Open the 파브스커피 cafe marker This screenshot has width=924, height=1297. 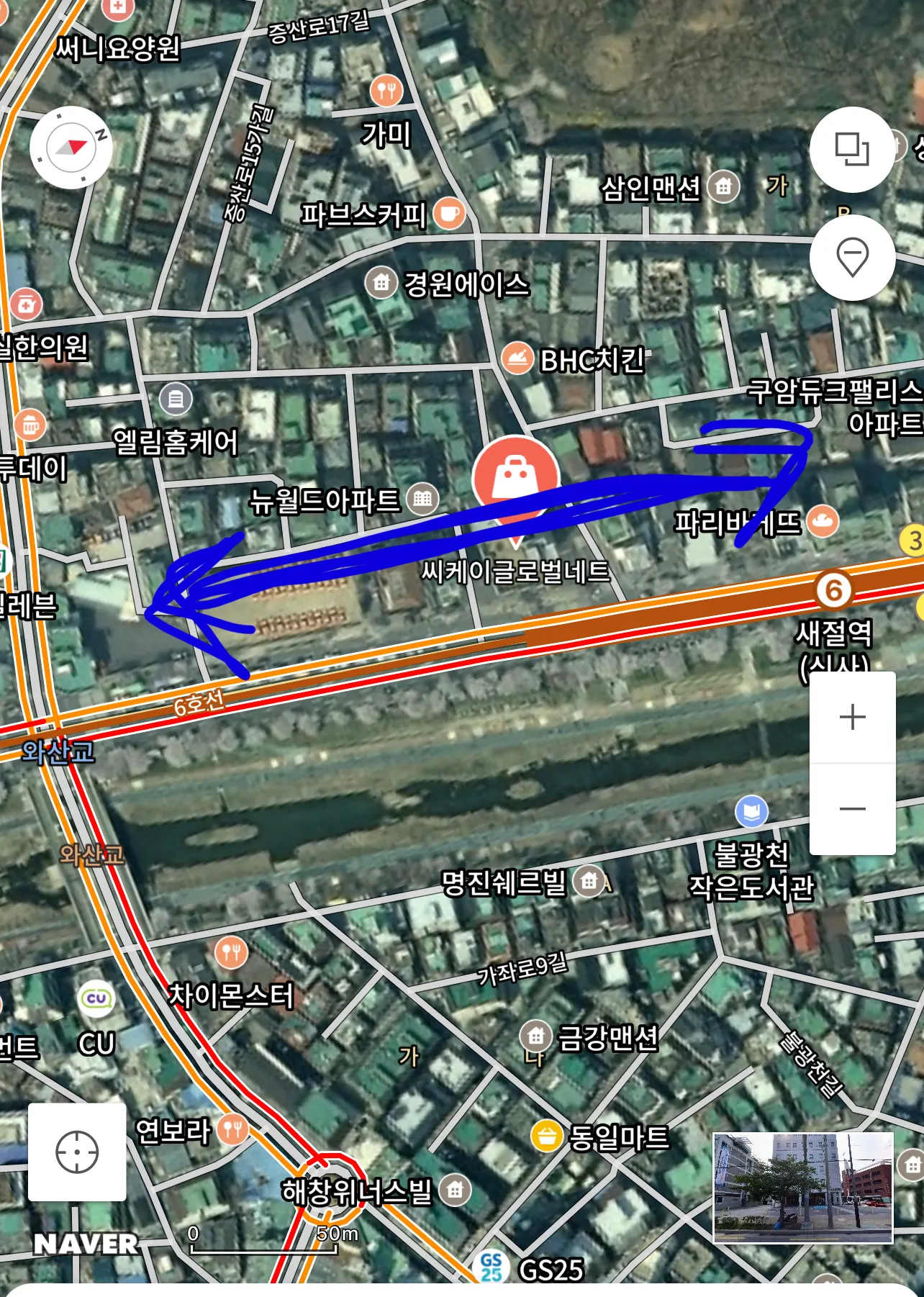click(449, 214)
